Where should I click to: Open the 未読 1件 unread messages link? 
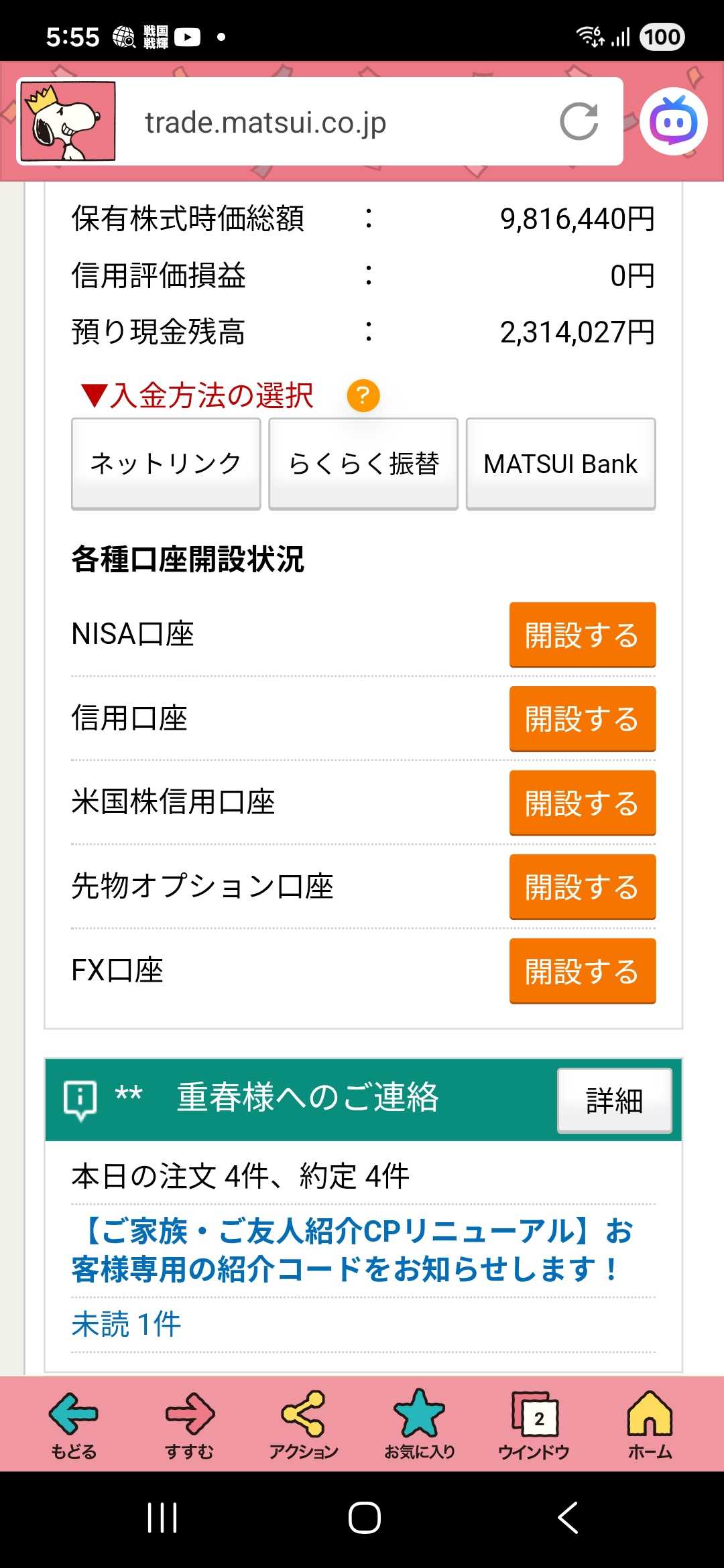[126, 1324]
